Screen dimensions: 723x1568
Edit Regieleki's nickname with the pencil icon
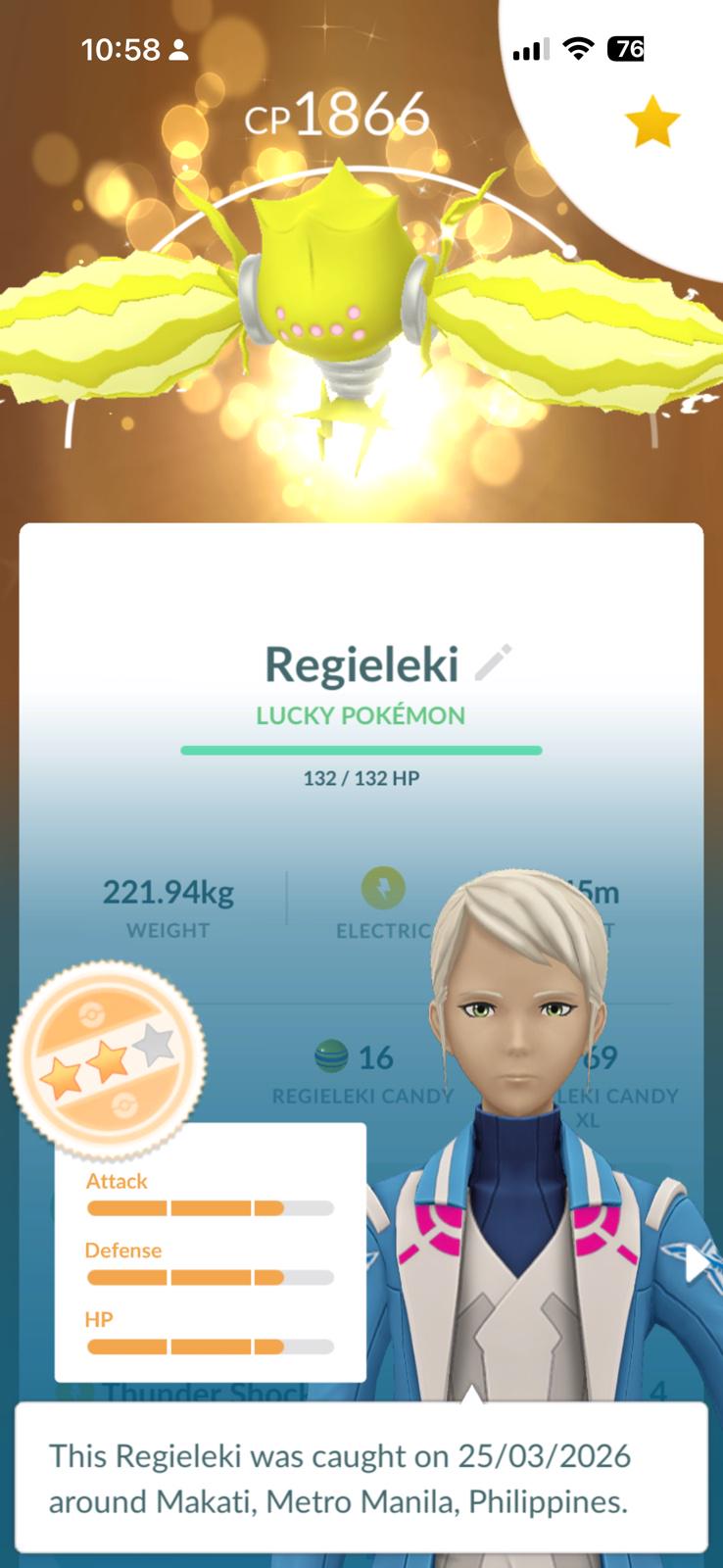click(493, 663)
